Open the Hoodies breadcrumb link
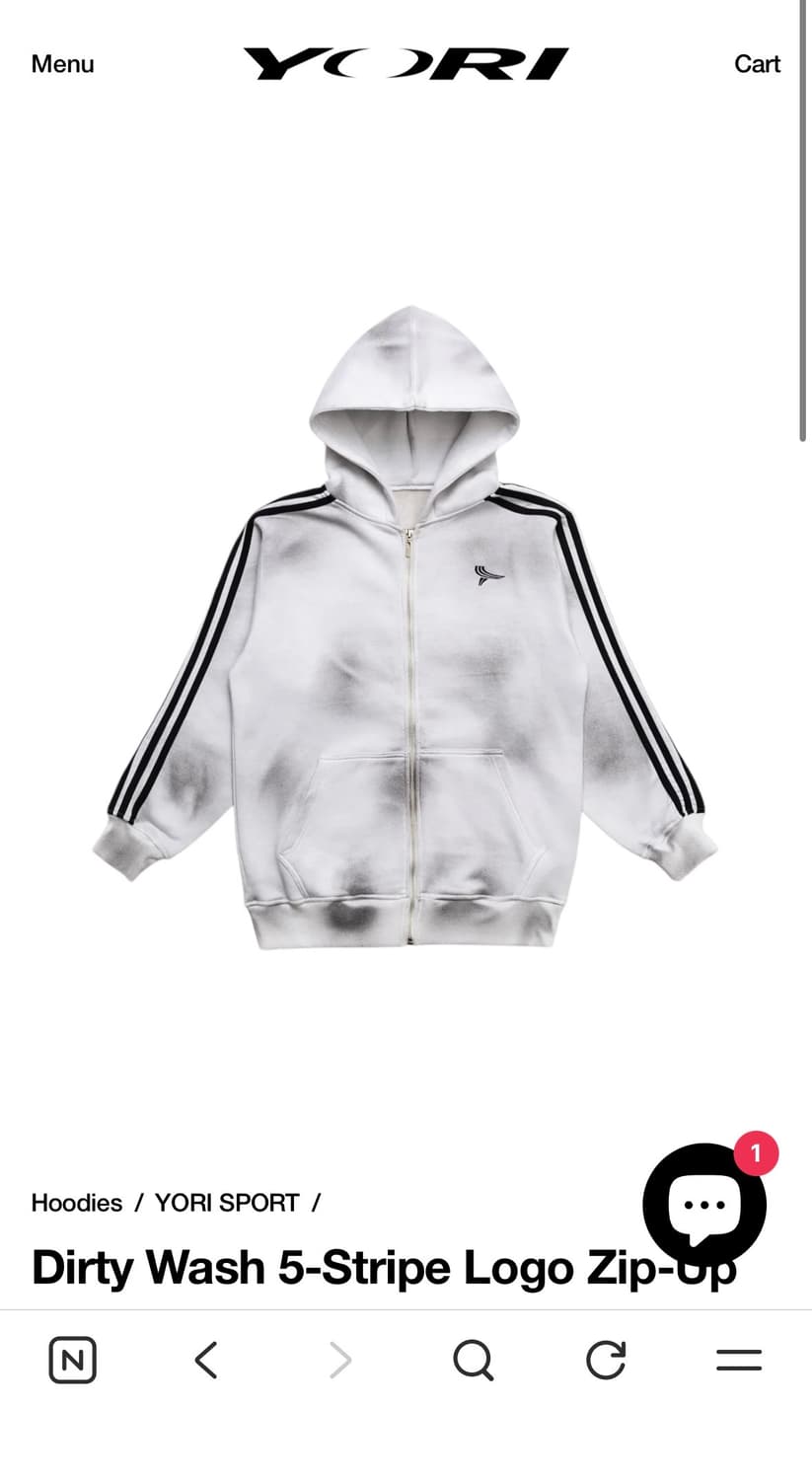Screen dimensions: 812x1480 click(77, 1203)
